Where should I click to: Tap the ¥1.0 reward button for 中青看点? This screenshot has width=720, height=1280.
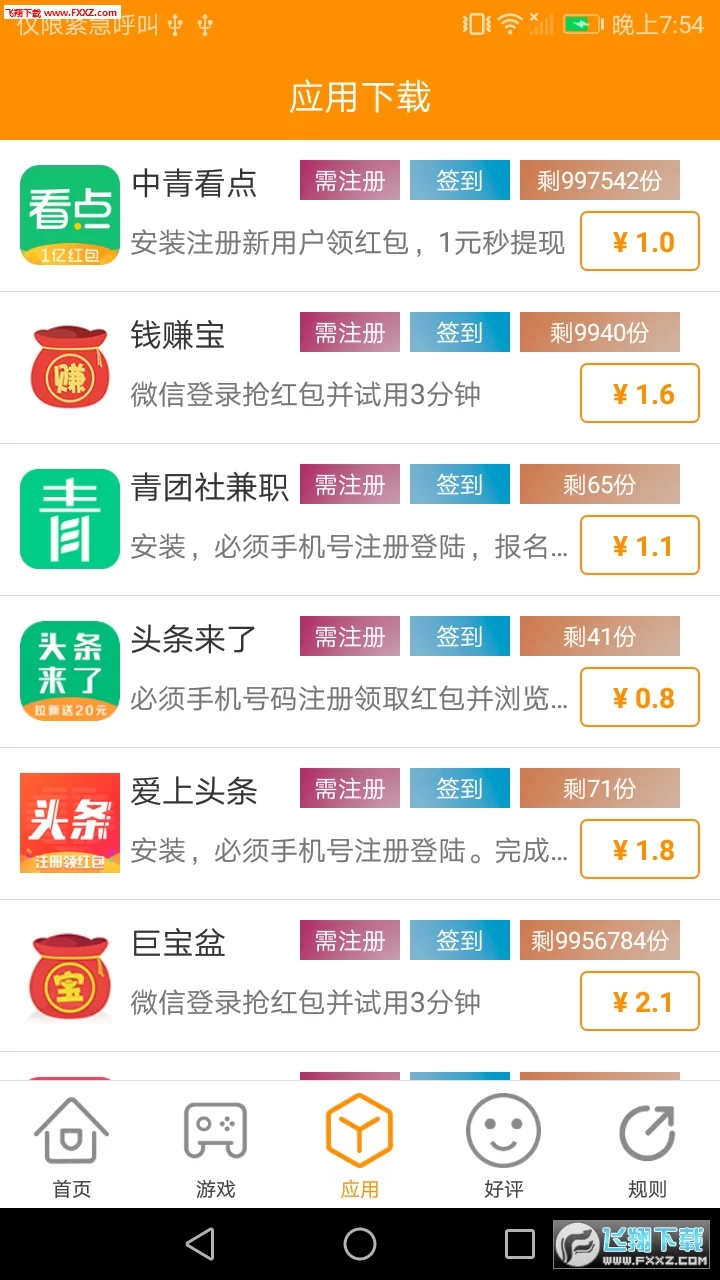[640, 242]
